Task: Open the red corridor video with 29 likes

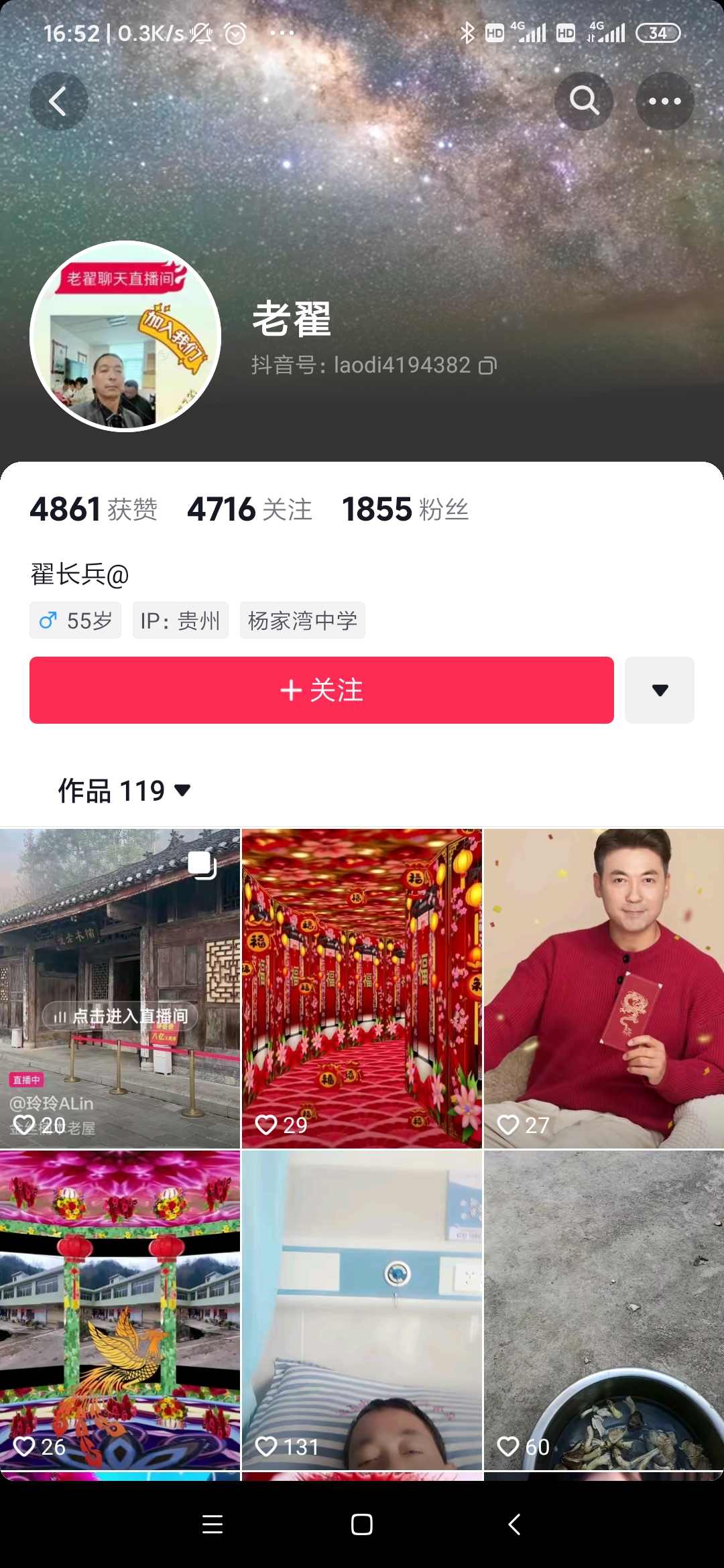Action: [x=361, y=988]
